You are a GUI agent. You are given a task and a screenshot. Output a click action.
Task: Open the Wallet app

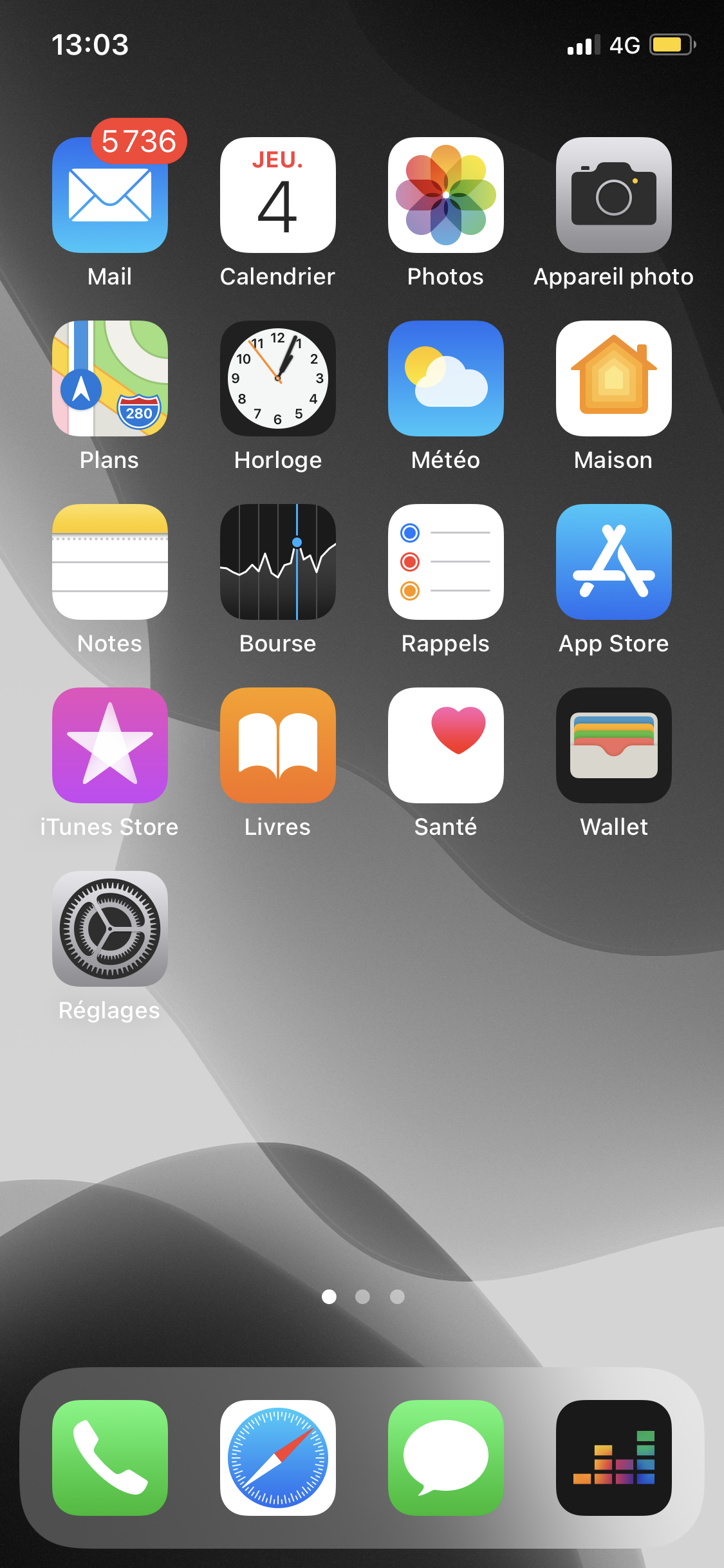(x=614, y=745)
